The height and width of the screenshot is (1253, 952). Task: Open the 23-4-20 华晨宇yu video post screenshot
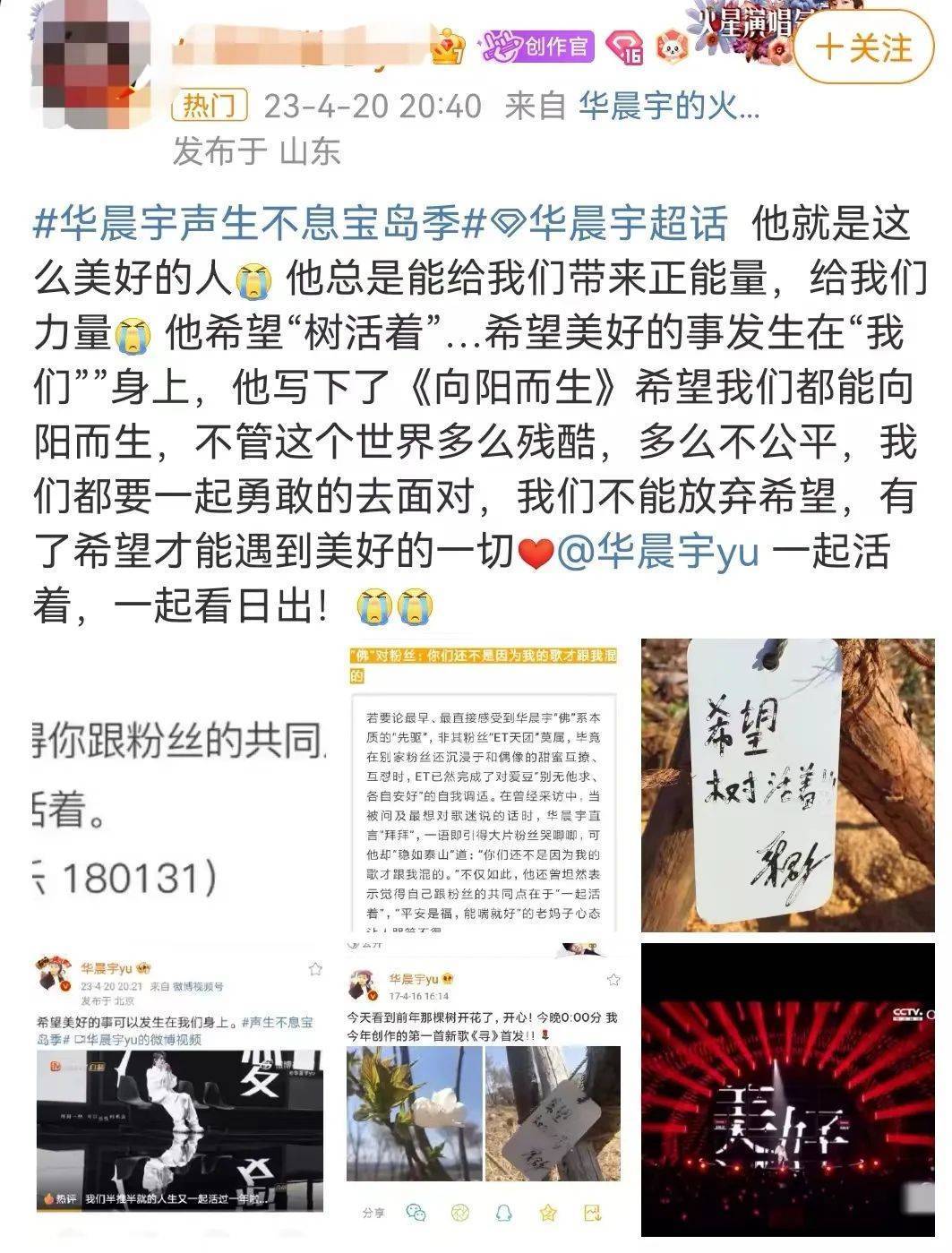pyautogui.click(x=176, y=1088)
